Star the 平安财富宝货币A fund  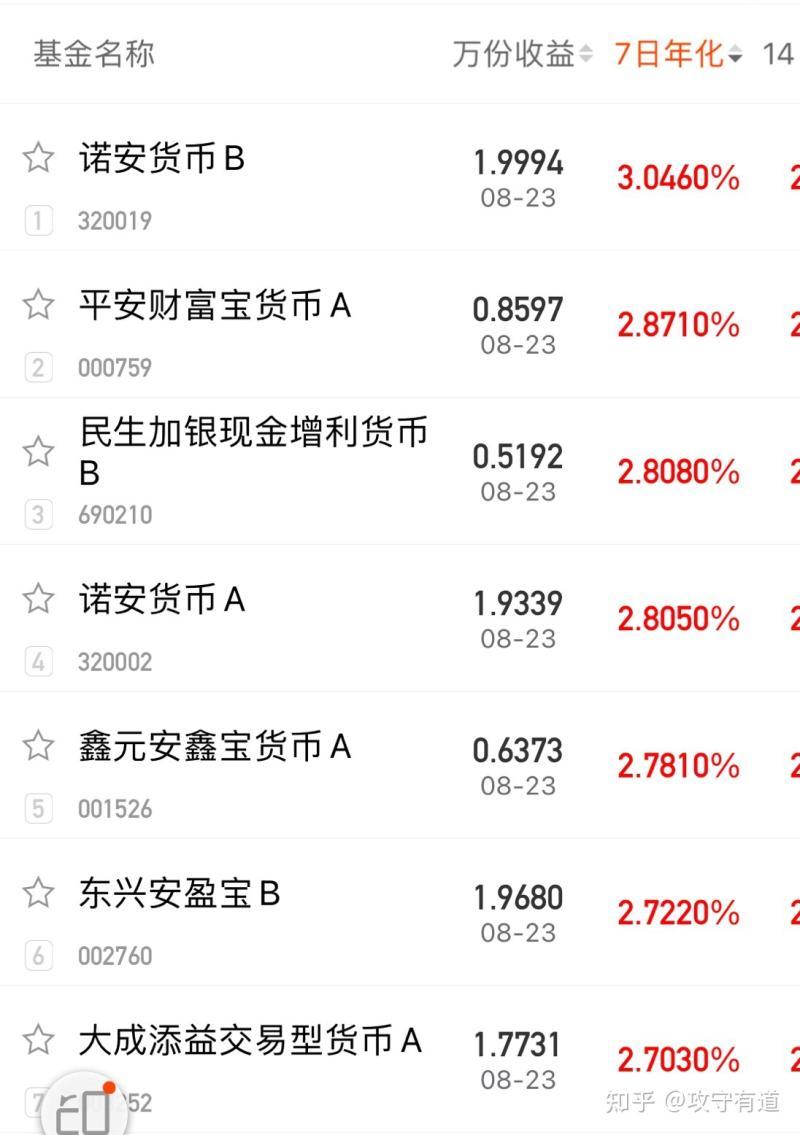point(38,305)
